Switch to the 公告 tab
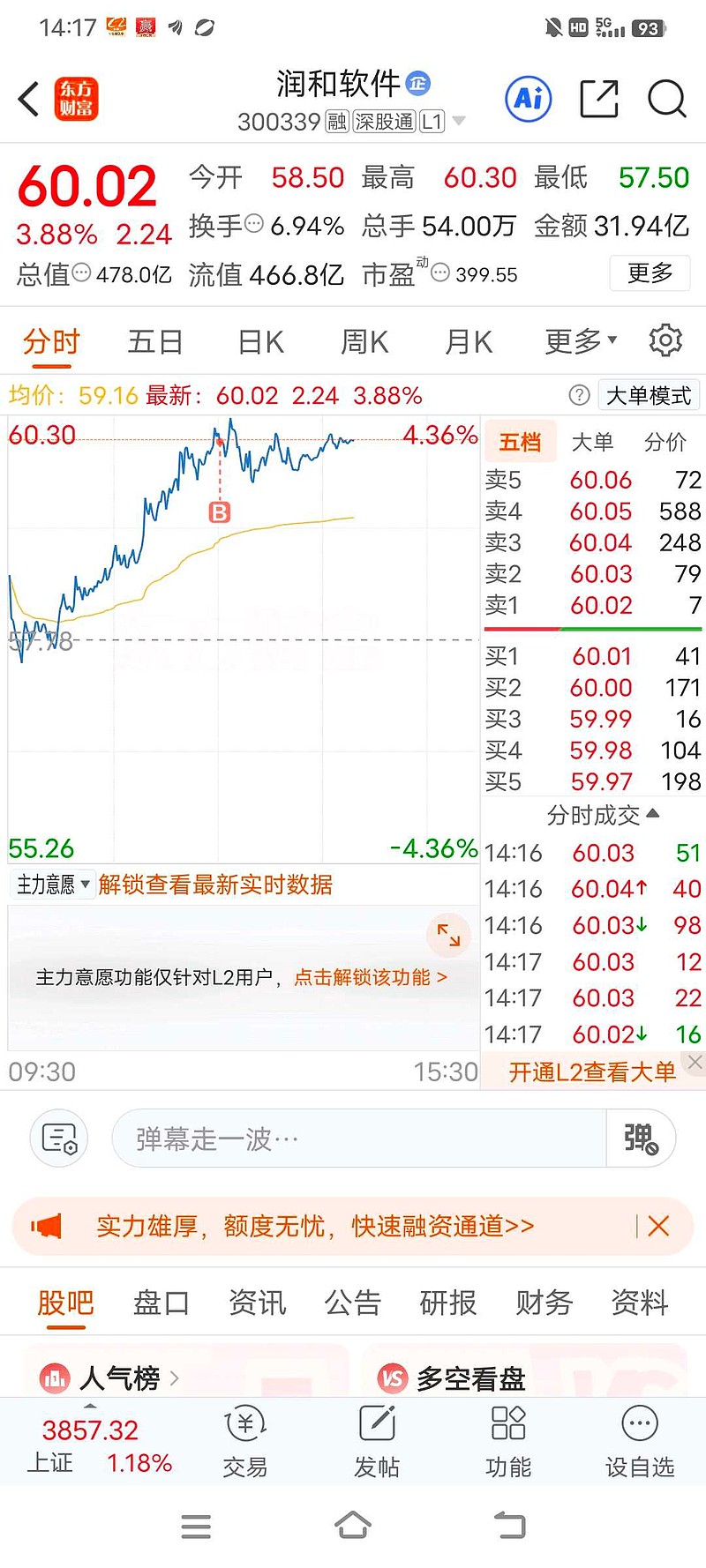The width and height of the screenshot is (706, 1568). (x=352, y=1303)
